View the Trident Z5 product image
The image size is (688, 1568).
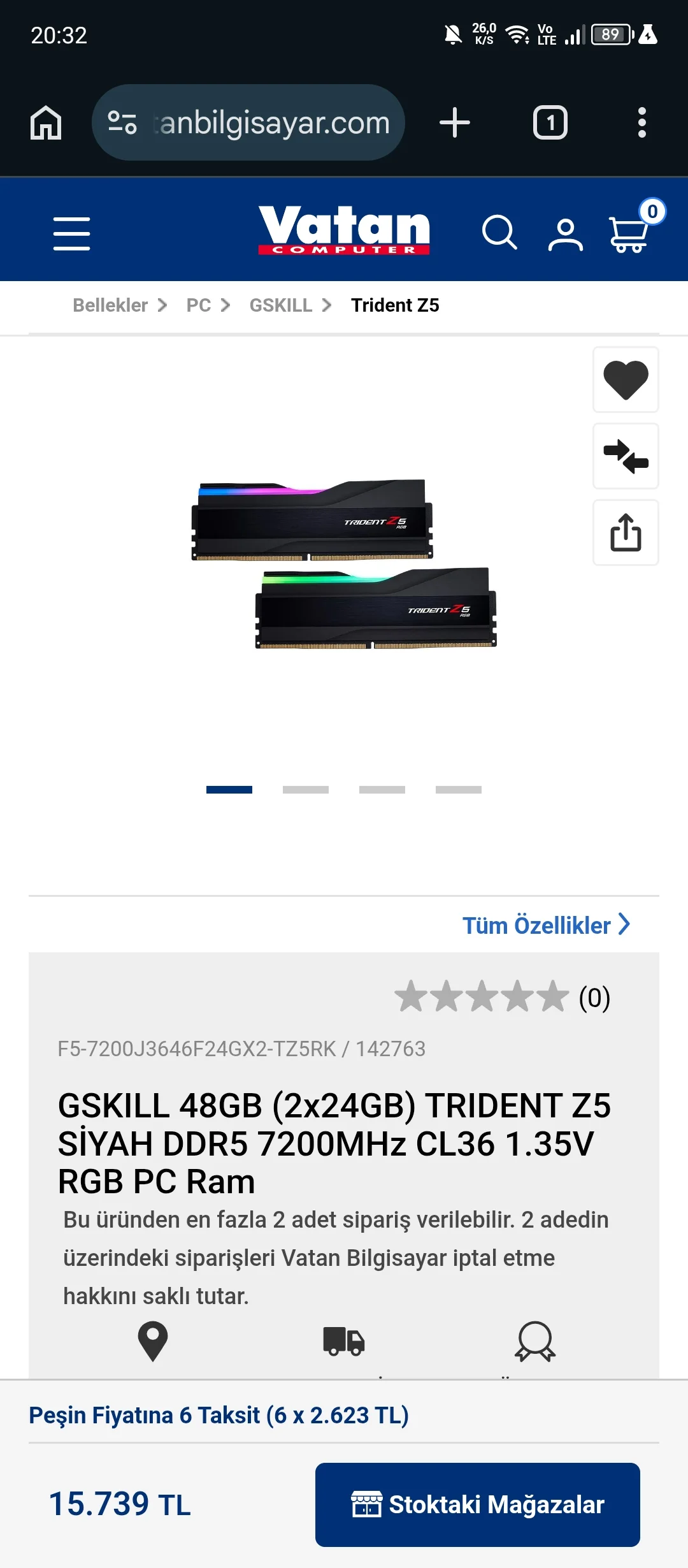click(344, 564)
